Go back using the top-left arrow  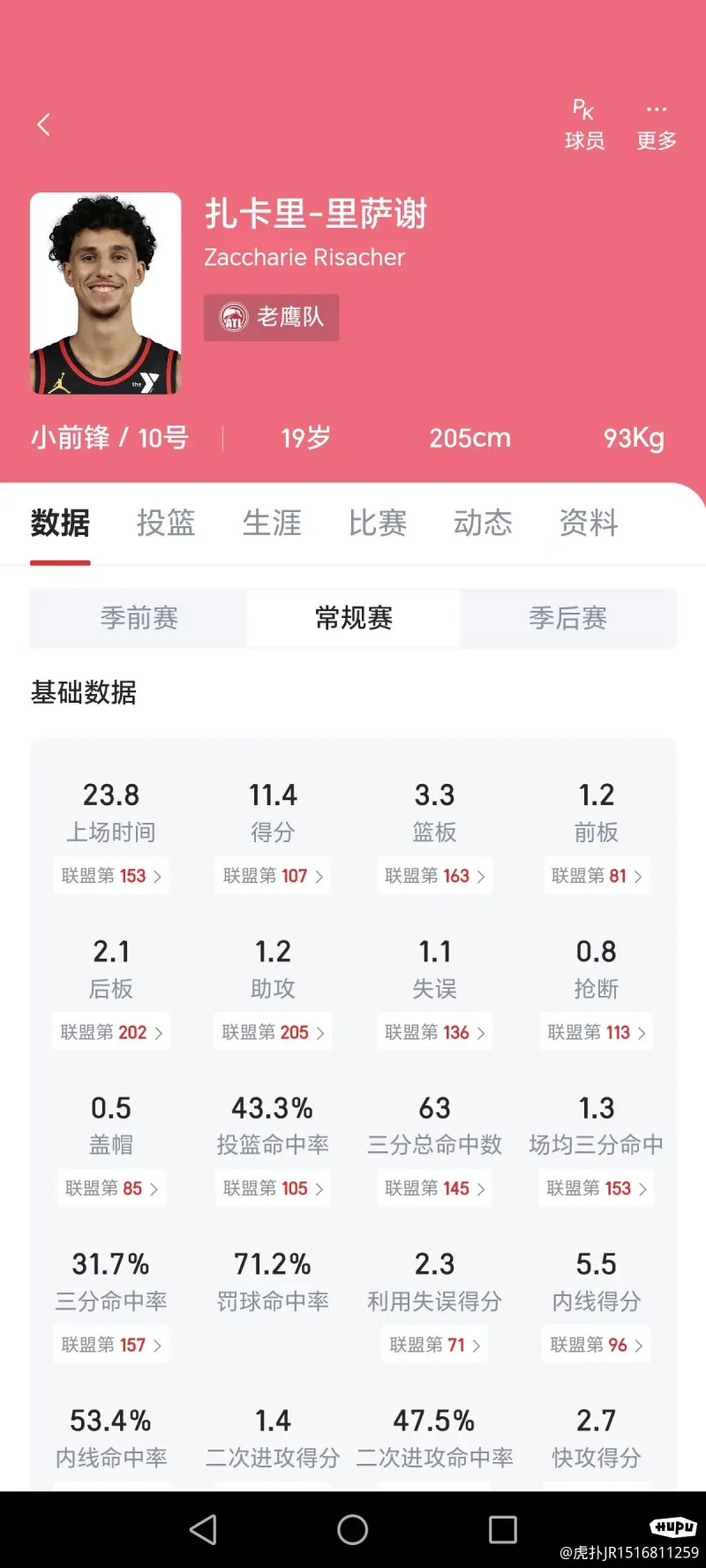click(43, 124)
